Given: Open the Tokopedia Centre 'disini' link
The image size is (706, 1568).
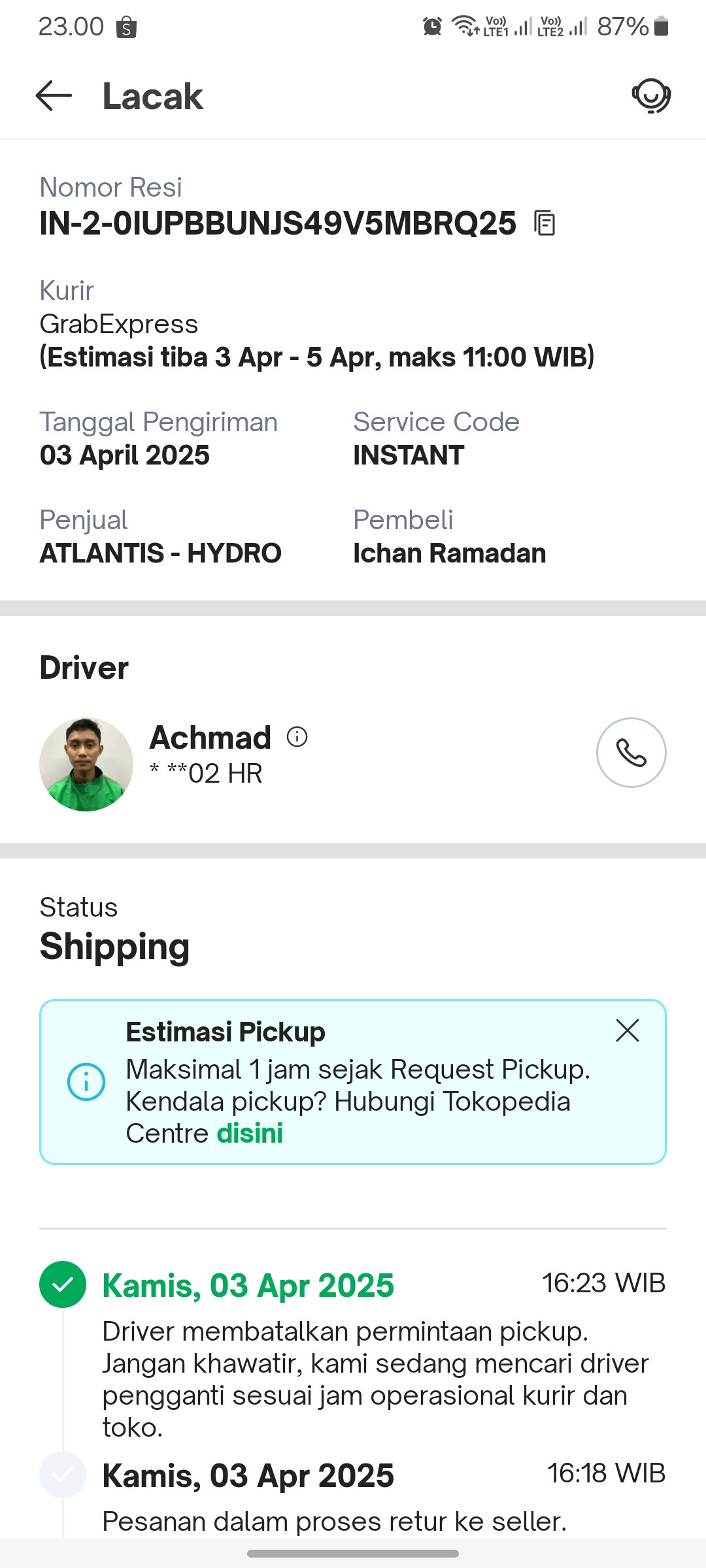Looking at the screenshot, I should click(x=250, y=1134).
